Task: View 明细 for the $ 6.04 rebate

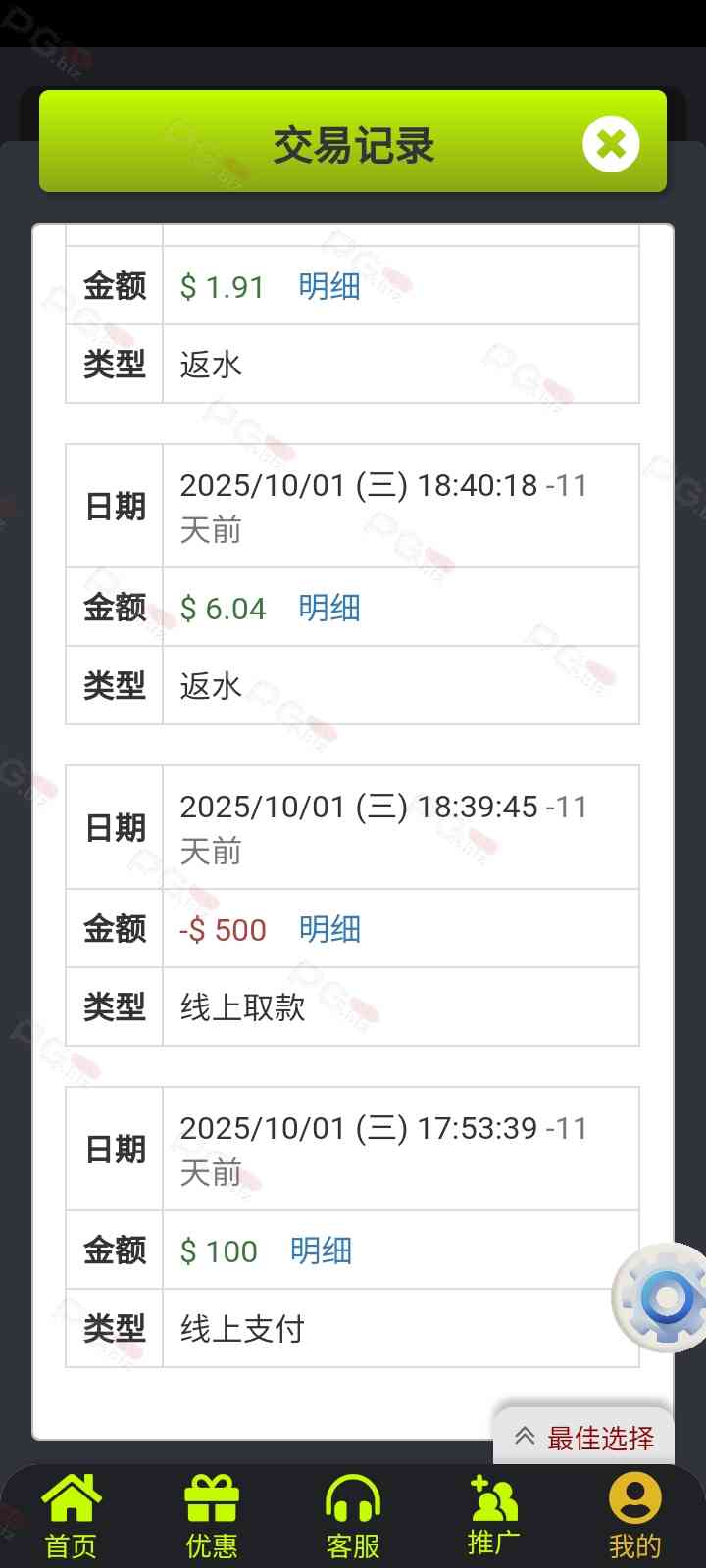Action: 329,609
